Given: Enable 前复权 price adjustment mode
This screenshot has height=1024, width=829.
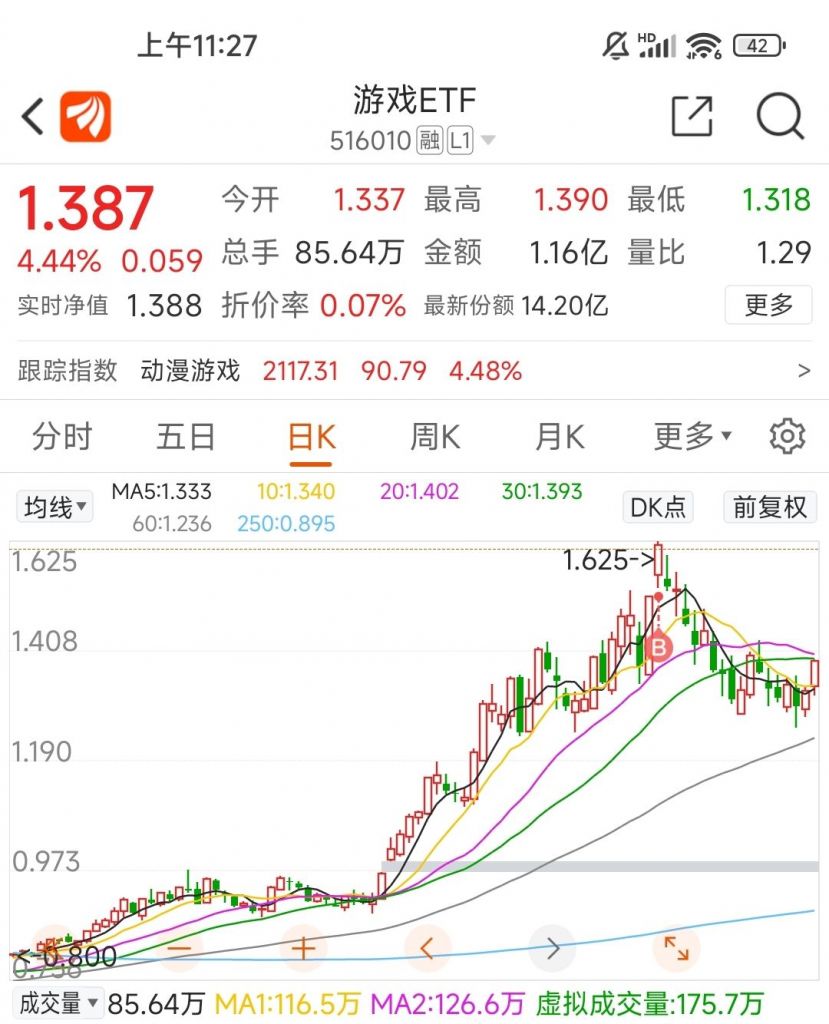Looking at the screenshot, I should point(767,507).
